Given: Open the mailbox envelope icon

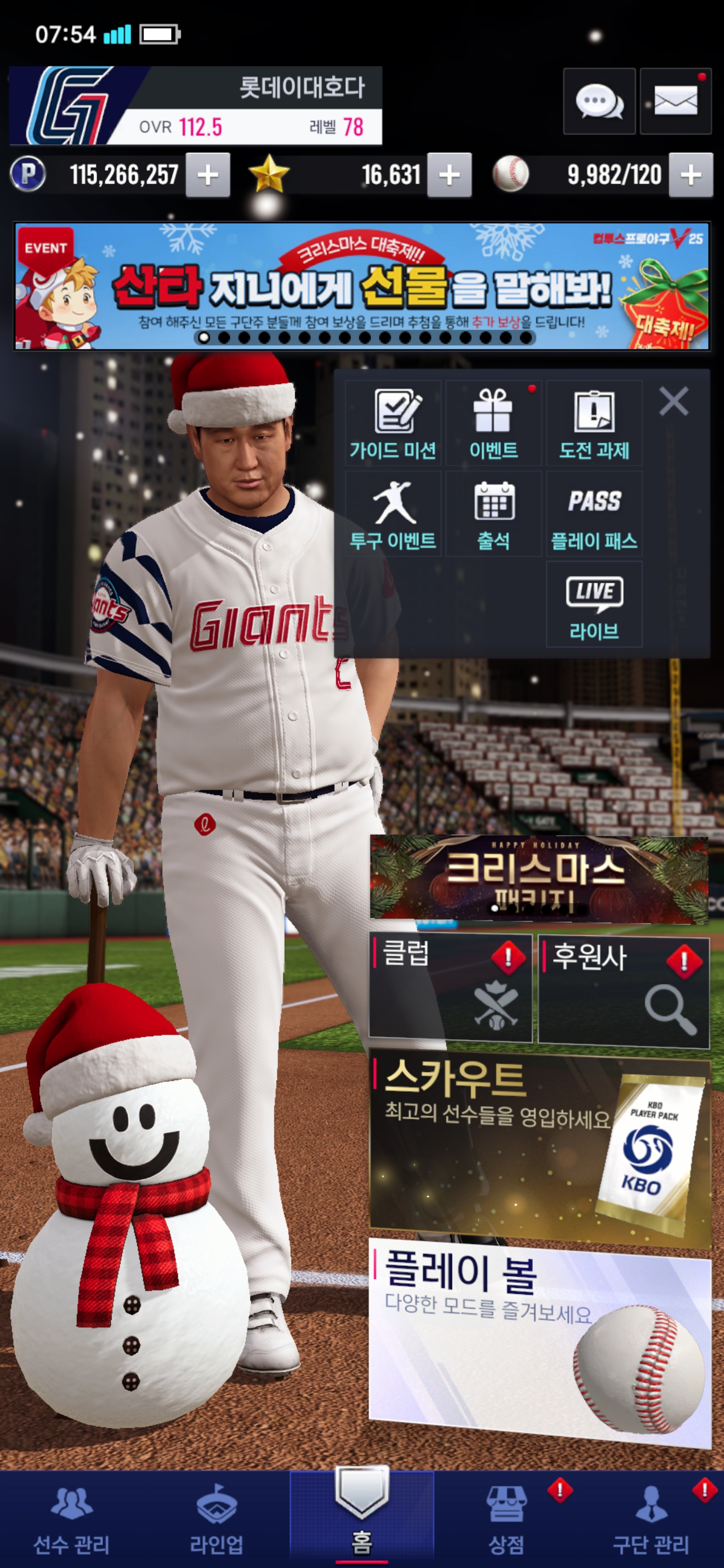Looking at the screenshot, I should [675, 101].
